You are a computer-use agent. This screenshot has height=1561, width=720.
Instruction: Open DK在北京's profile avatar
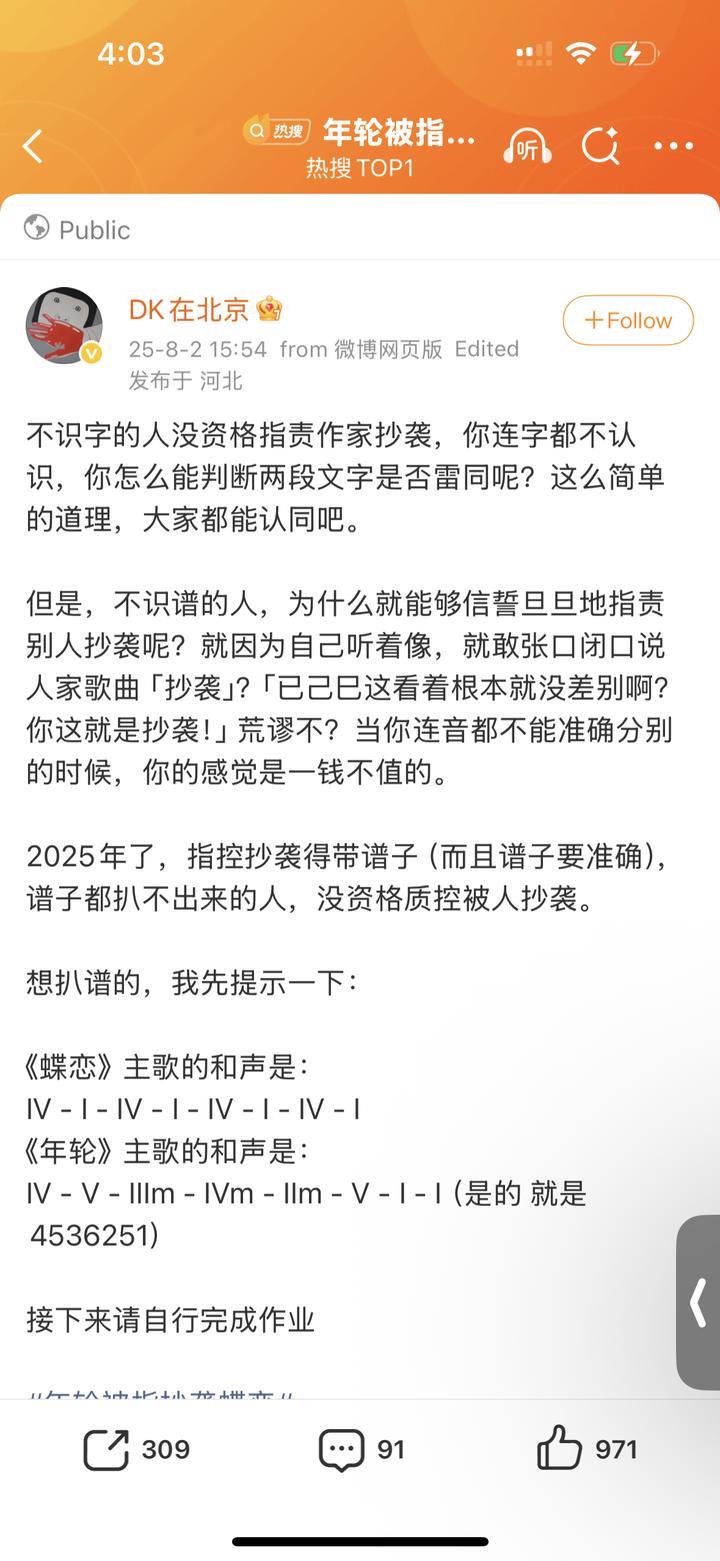[x=64, y=325]
